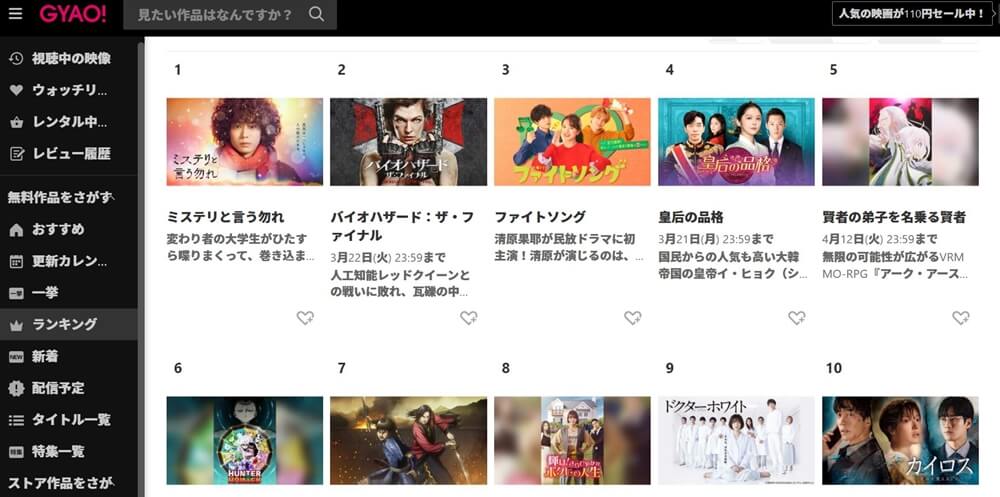
Task: Open バイオハザード:ザ・ファイナル thumbnail
Action: 408,142
